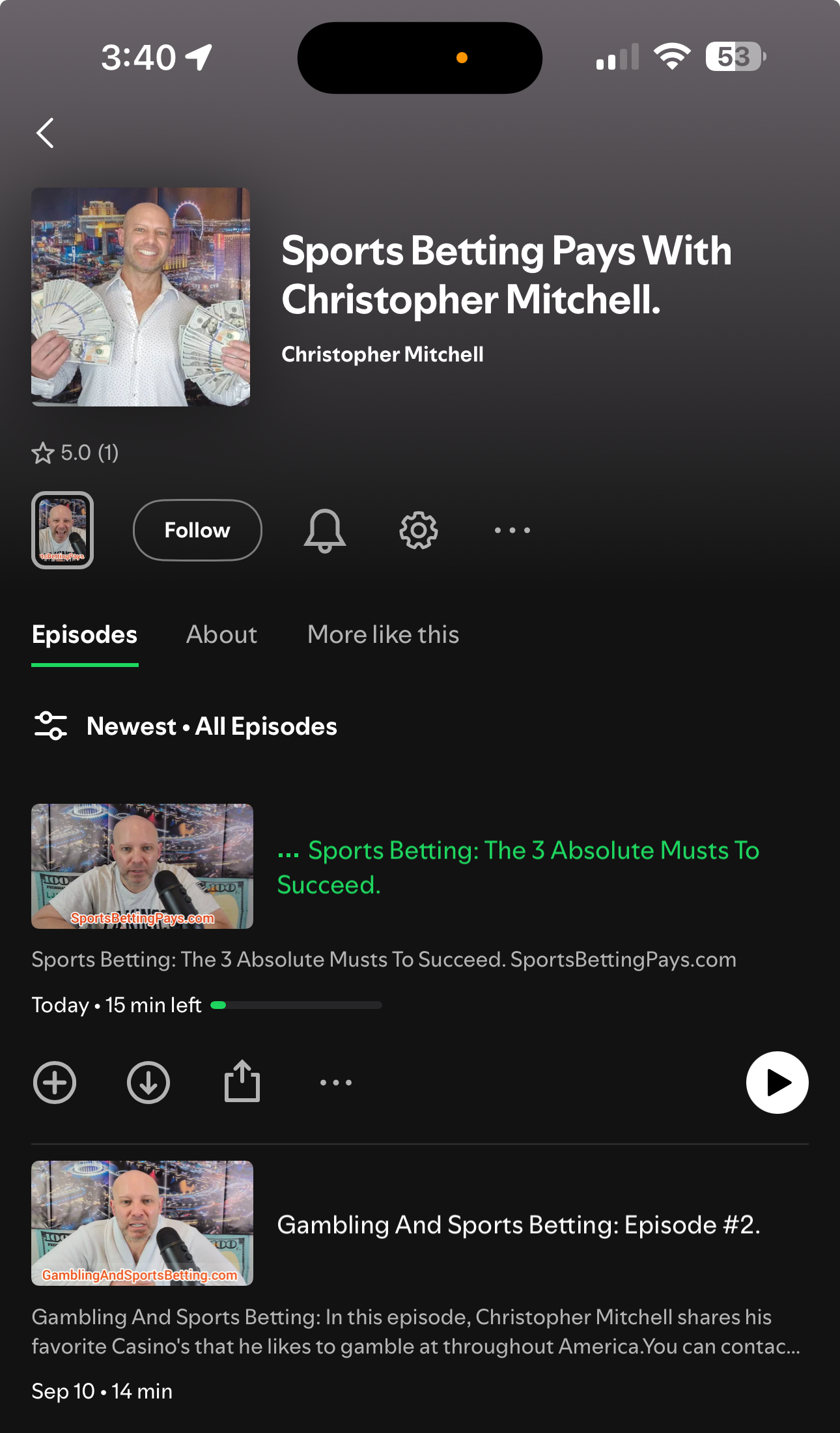The height and width of the screenshot is (1433, 840).
Task: Open Gambling And Sports Betting Episode #2
Action: pyautogui.click(x=518, y=1225)
